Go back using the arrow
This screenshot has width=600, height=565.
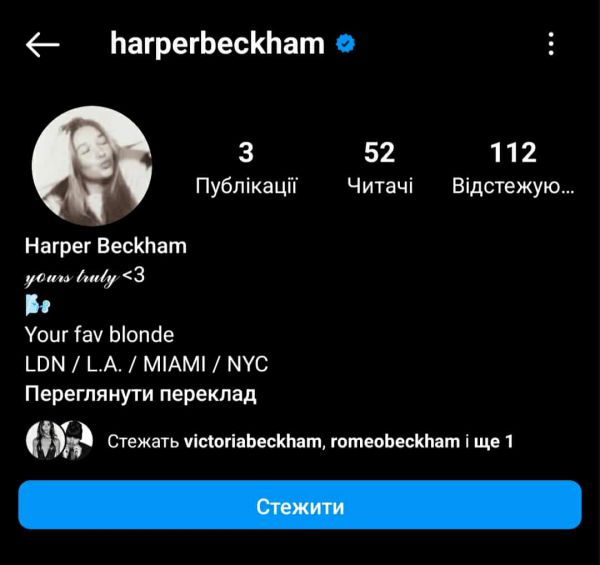coord(42,45)
